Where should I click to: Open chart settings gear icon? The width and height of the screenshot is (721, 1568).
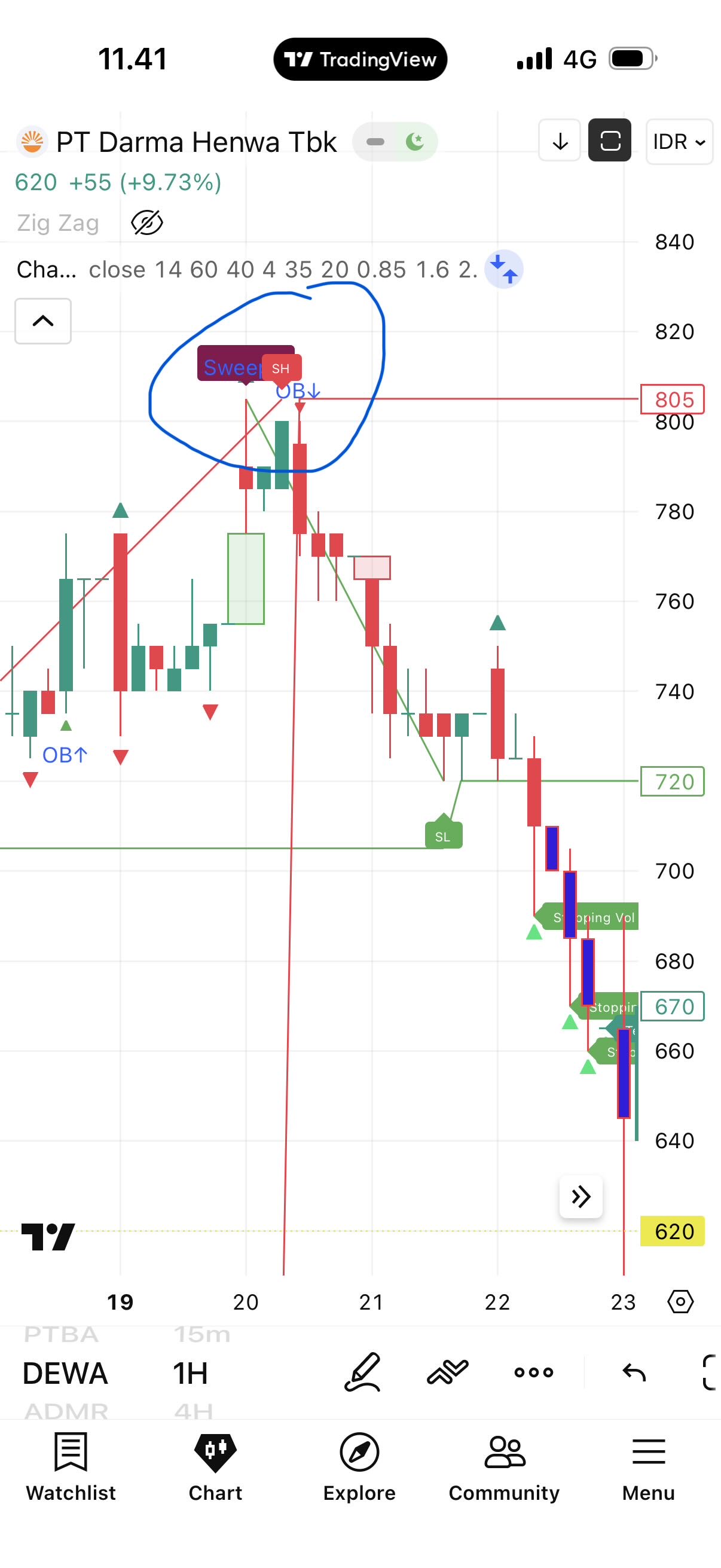tap(680, 1301)
